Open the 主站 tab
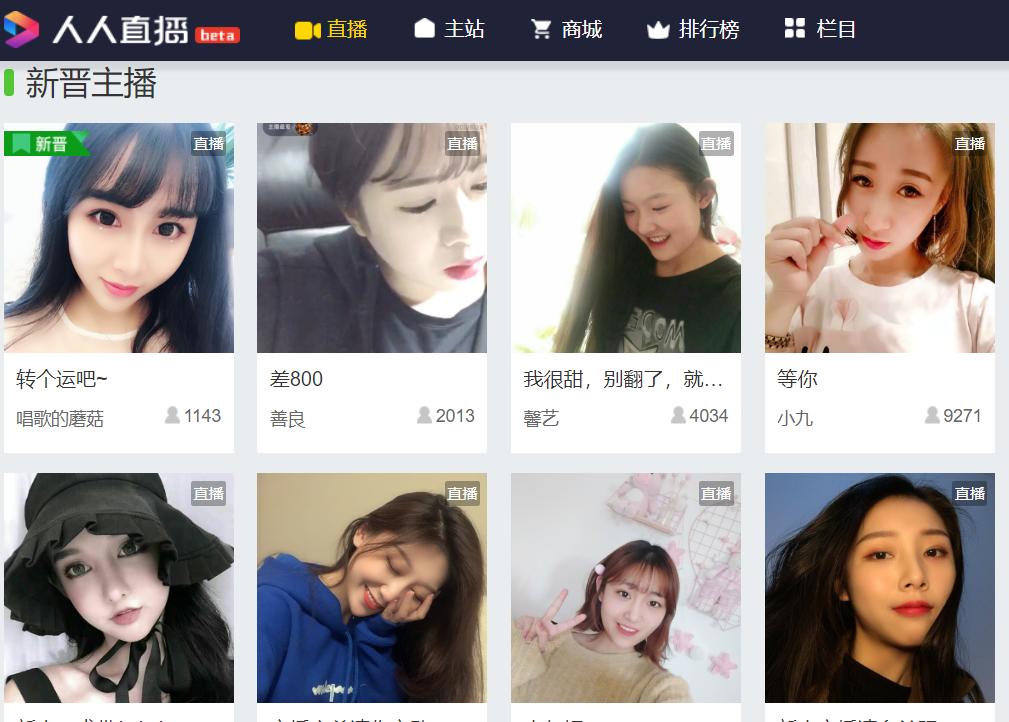The height and width of the screenshot is (722, 1009). pos(449,30)
